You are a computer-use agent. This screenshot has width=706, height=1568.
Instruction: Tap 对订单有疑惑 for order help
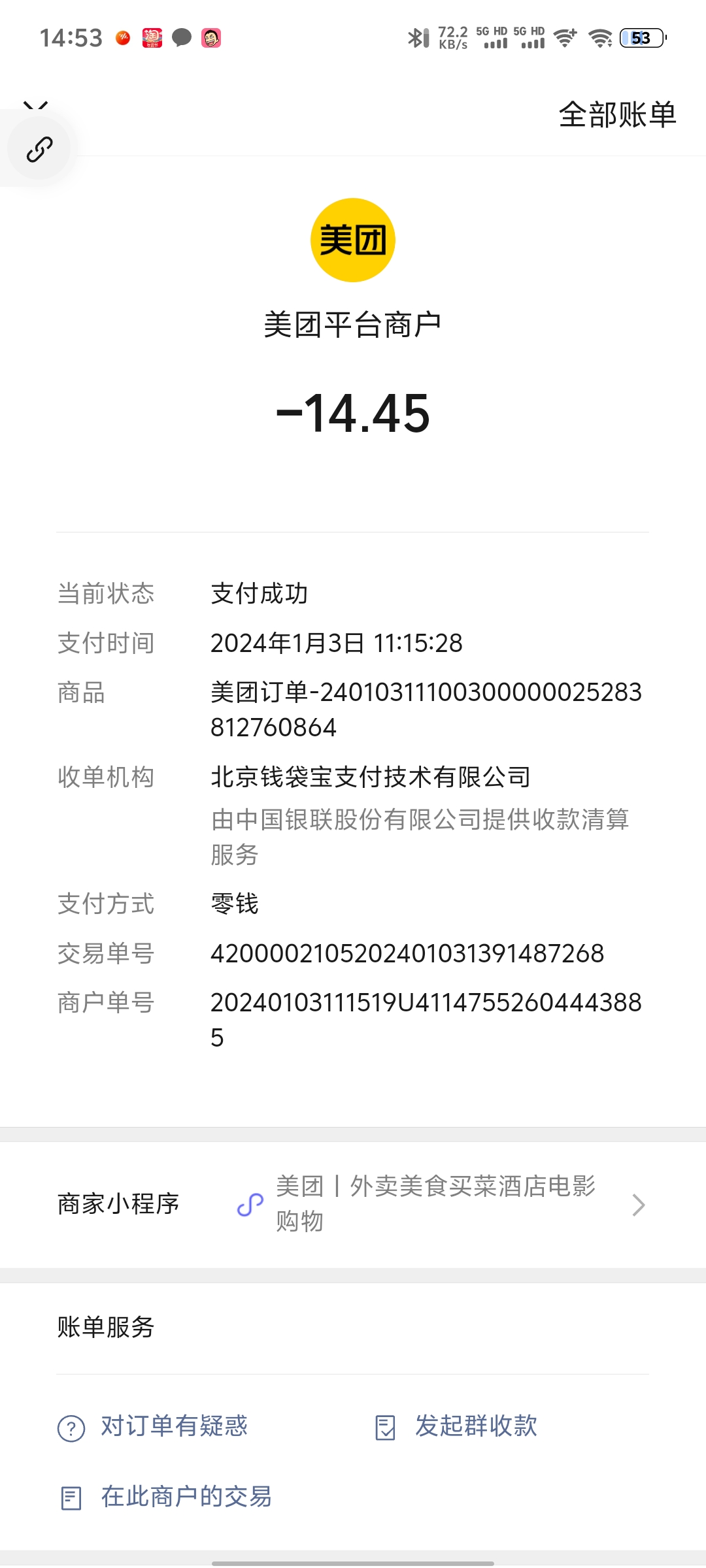[x=154, y=1426]
